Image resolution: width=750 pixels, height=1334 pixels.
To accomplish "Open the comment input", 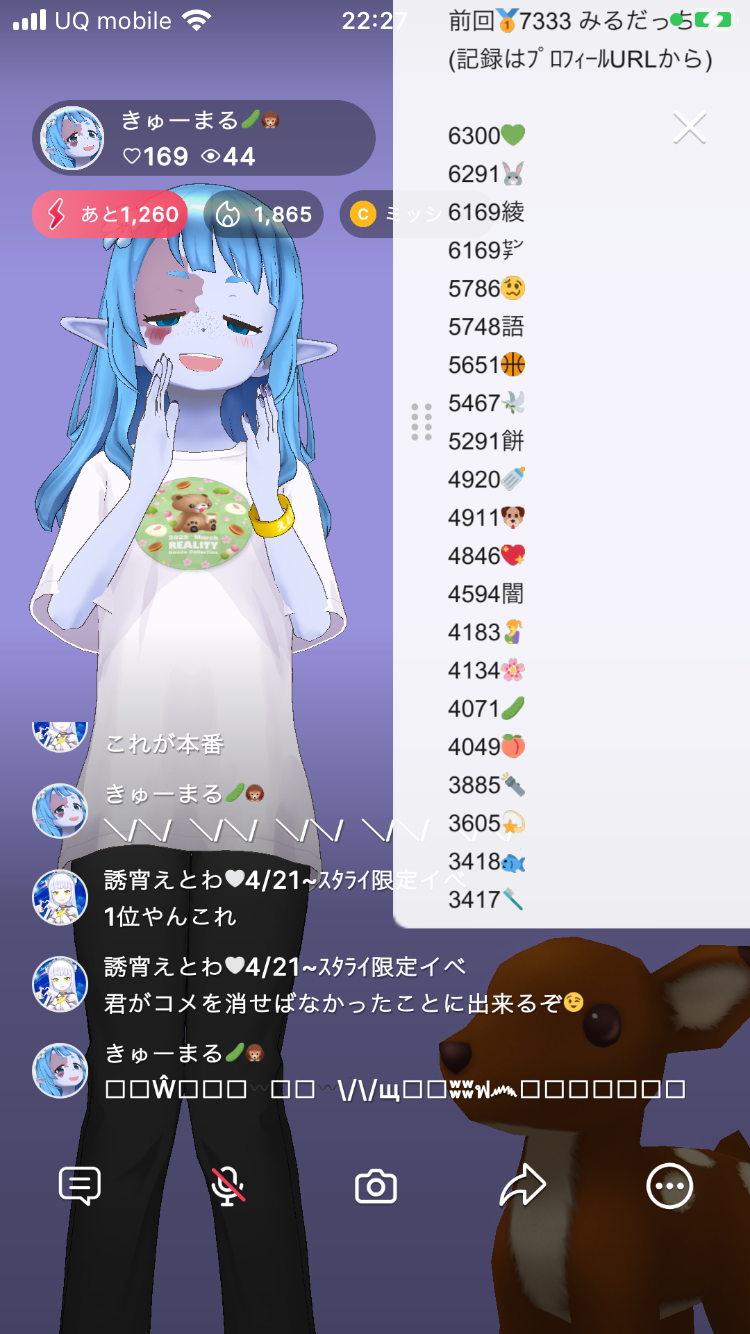I will 80,1187.
